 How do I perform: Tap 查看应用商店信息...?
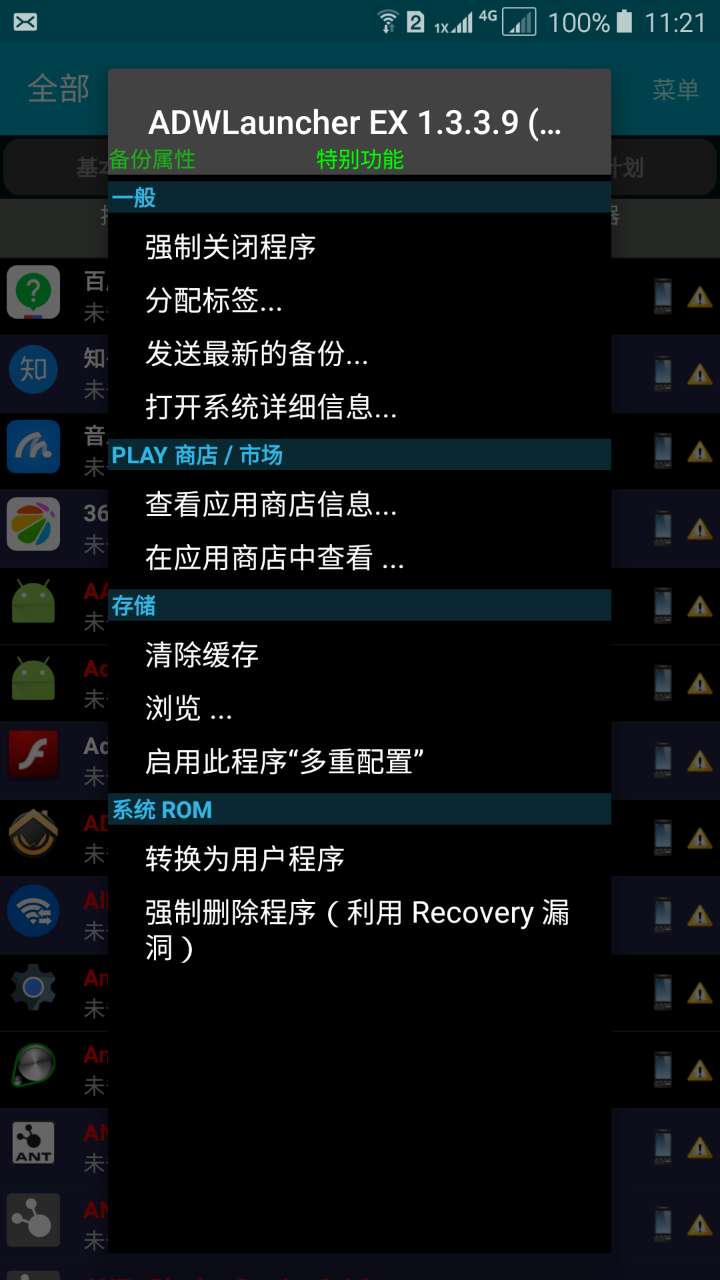pos(271,505)
